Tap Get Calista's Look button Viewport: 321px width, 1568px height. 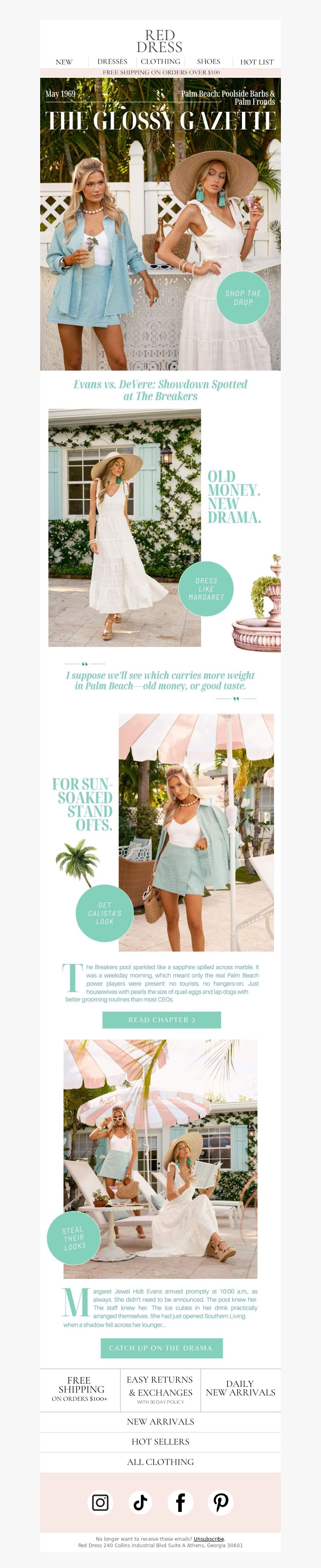(x=105, y=913)
